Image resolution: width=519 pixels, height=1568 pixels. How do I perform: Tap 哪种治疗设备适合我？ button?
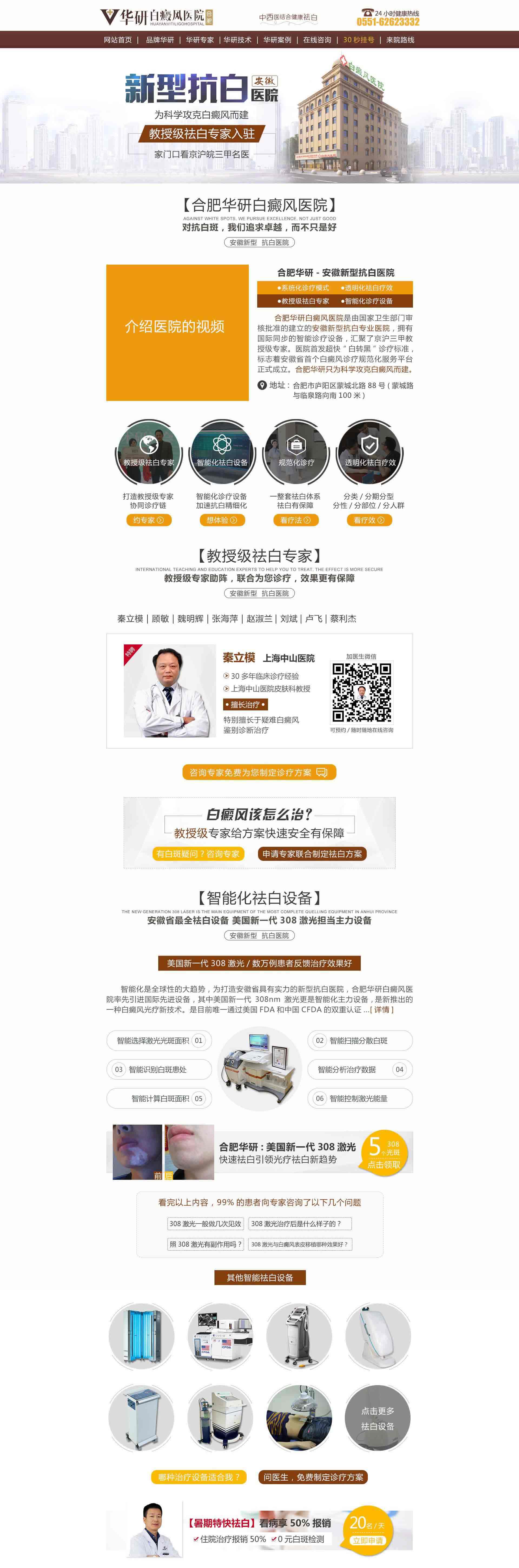(x=199, y=1477)
